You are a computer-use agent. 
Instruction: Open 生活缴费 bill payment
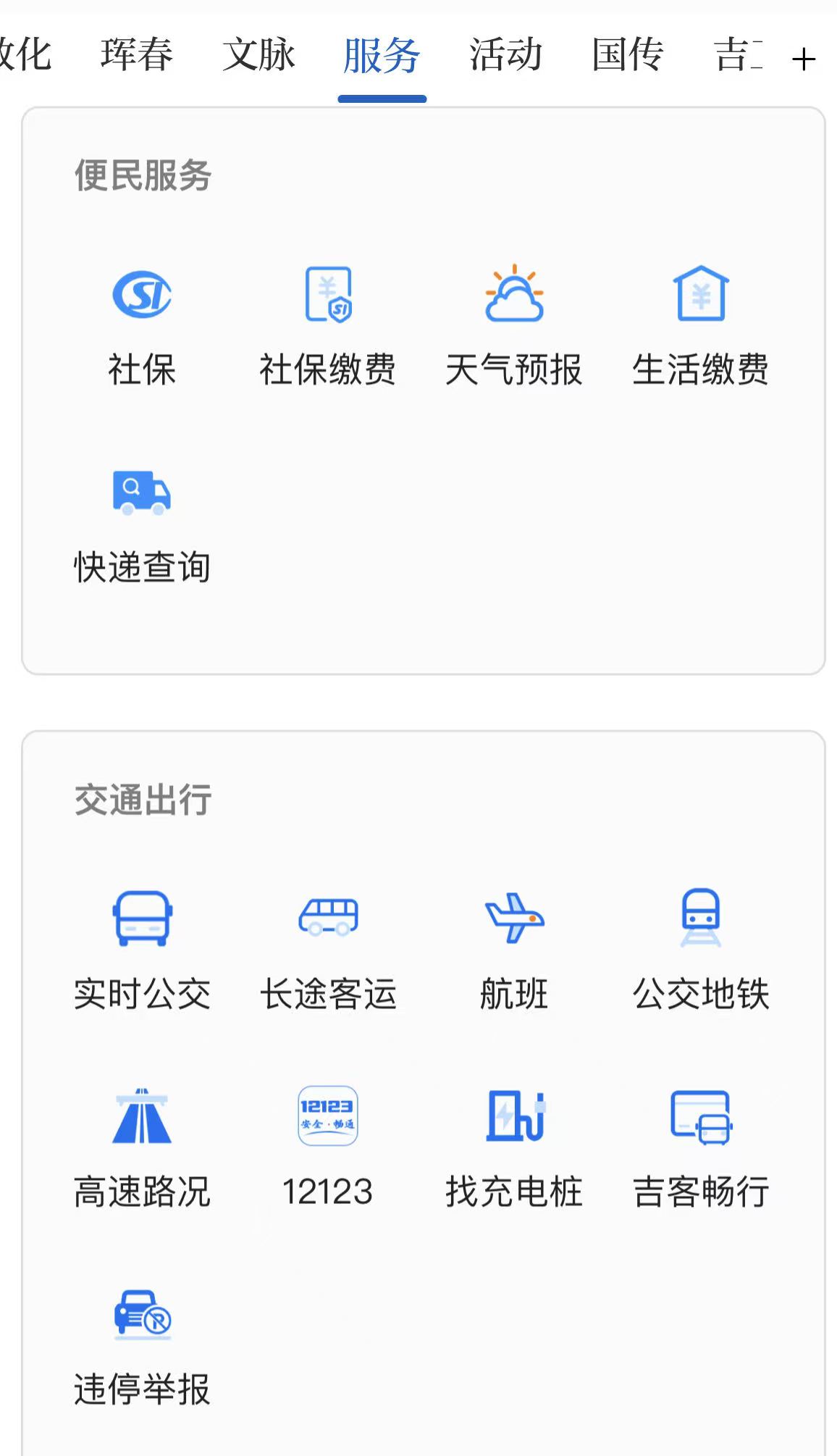(x=700, y=325)
